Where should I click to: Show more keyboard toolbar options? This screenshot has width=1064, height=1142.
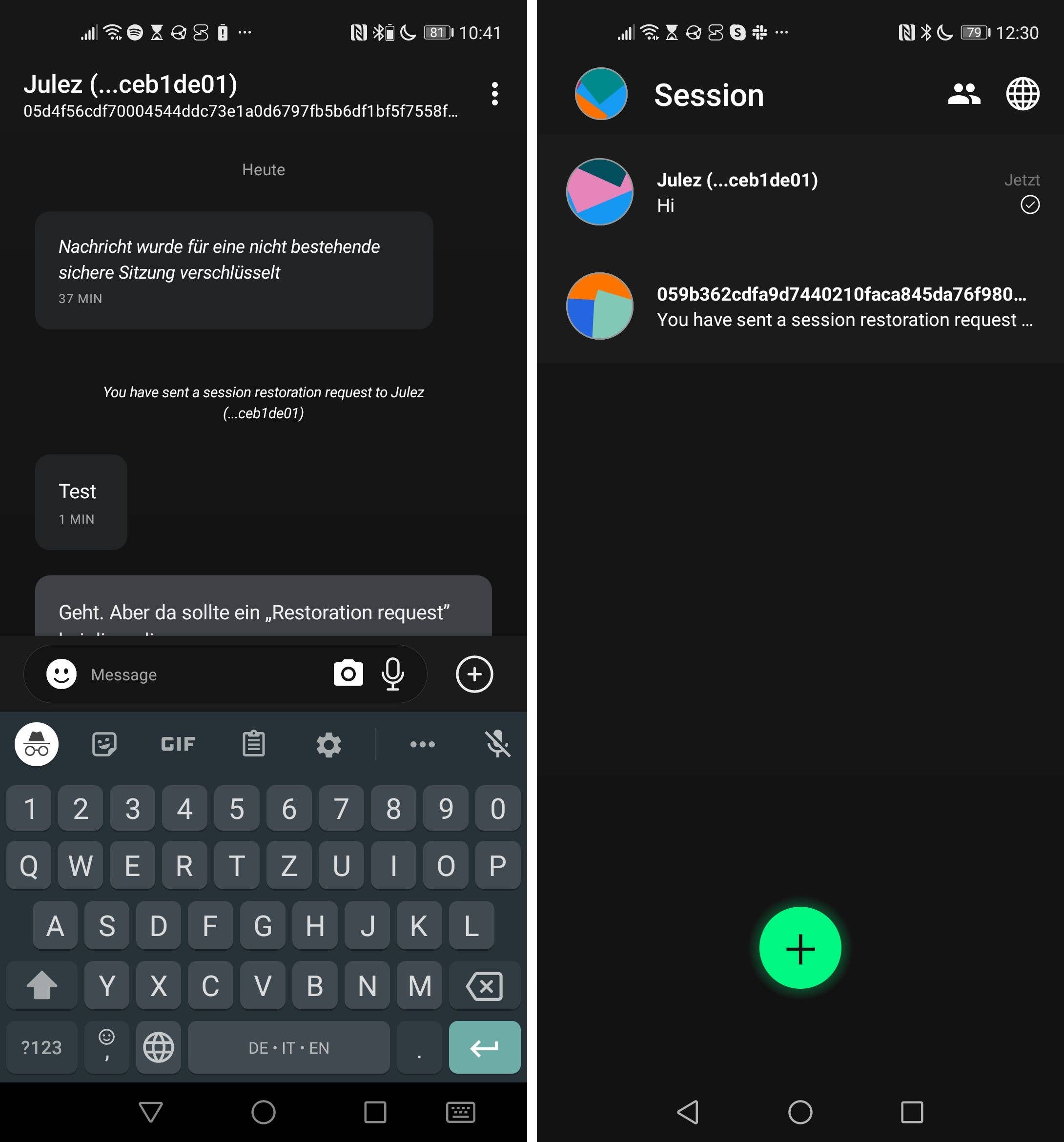[x=422, y=744]
